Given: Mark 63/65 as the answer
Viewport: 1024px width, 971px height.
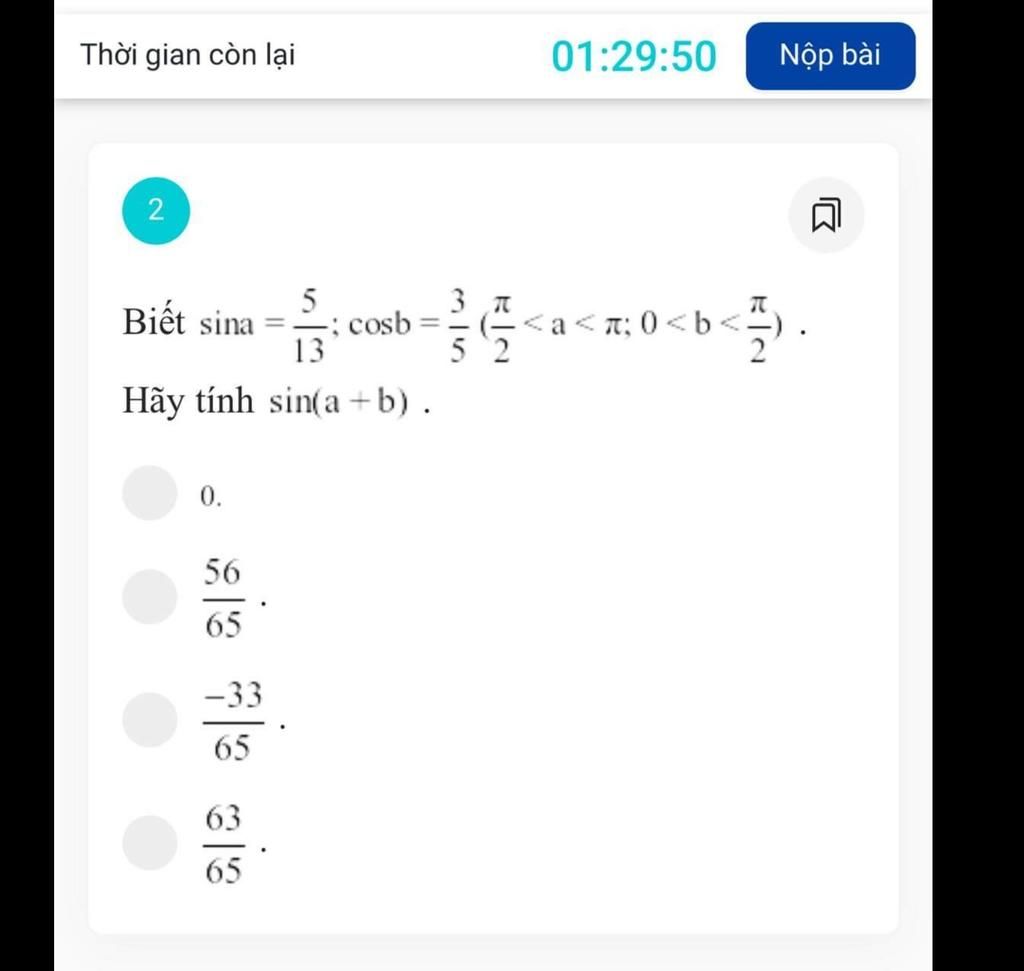Looking at the screenshot, I should (x=150, y=843).
